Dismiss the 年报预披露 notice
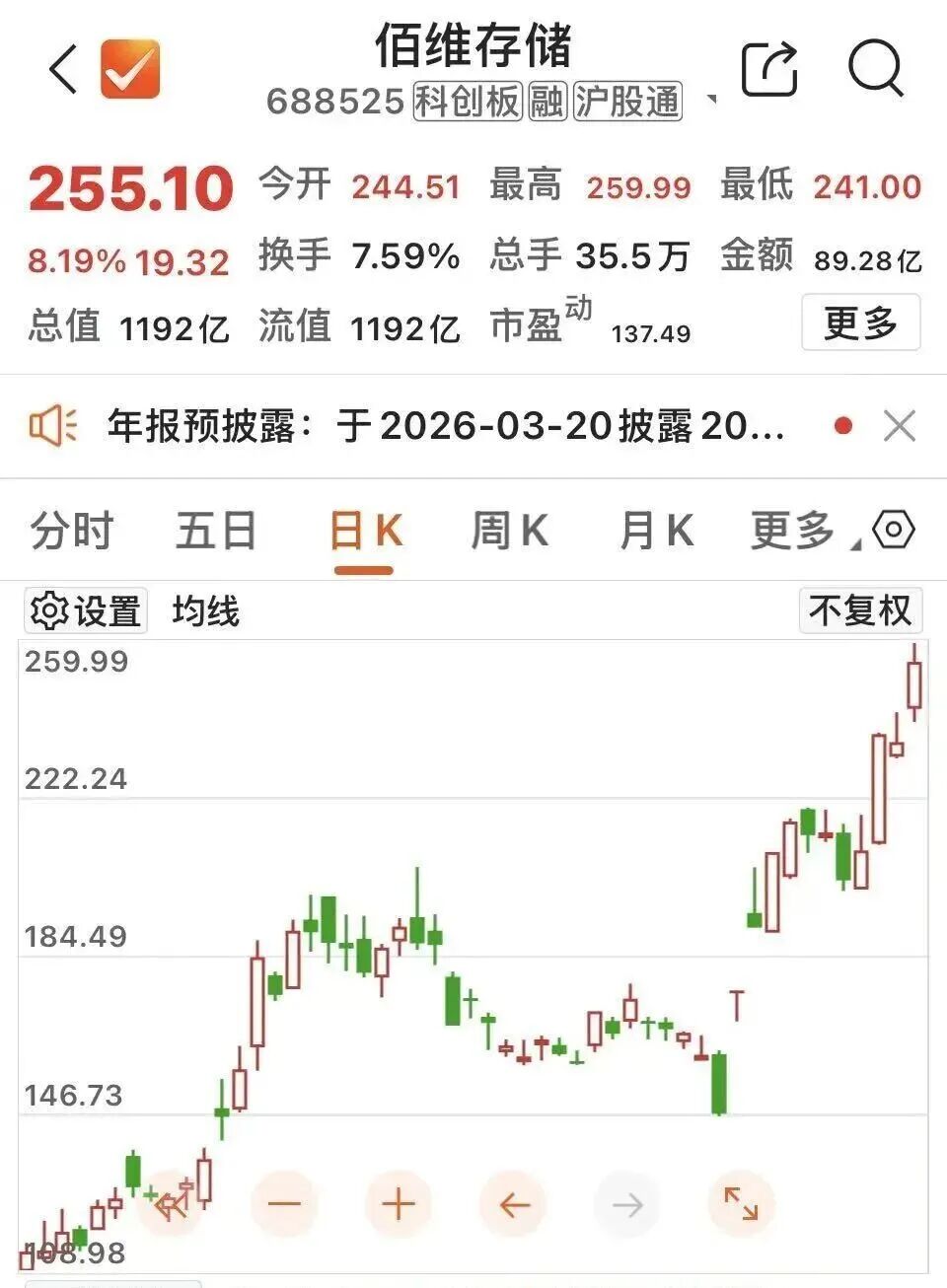The width and height of the screenshot is (947, 1288). pos(899,426)
